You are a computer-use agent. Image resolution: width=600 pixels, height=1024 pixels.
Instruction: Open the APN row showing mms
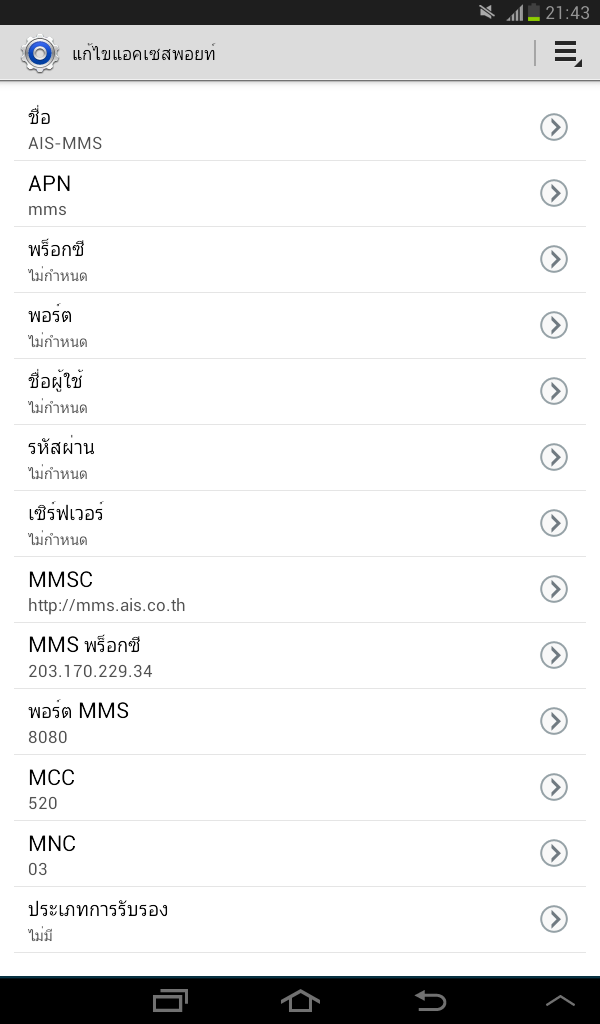point(300,194)
